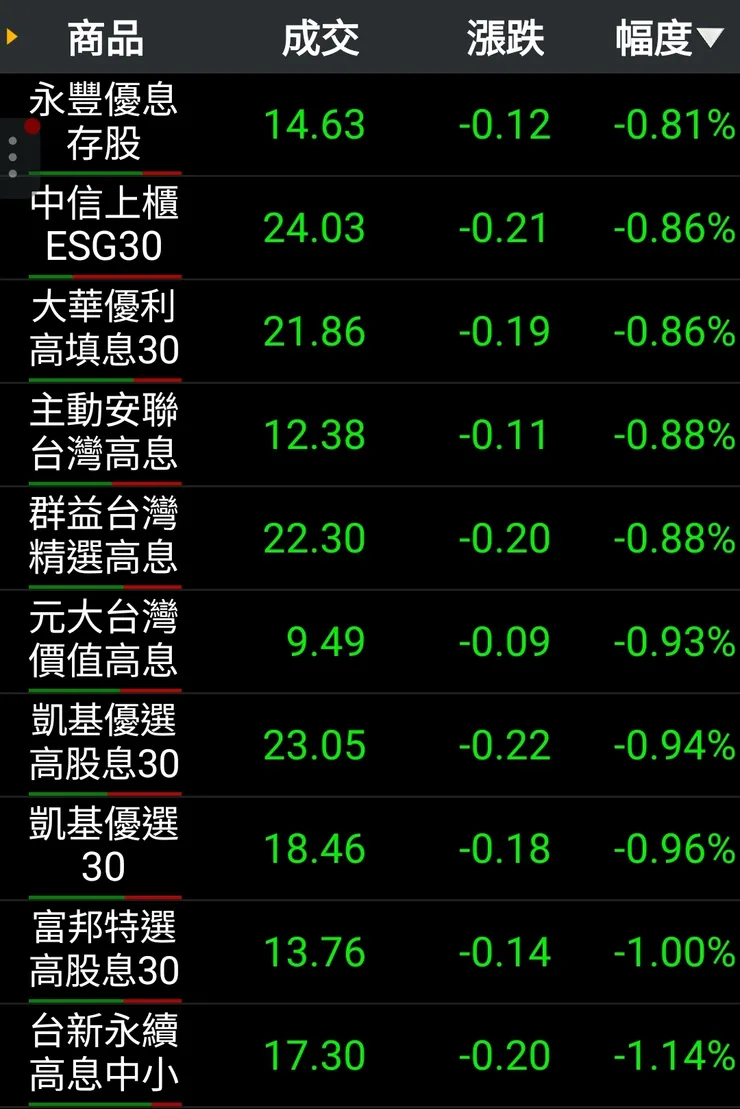740x1109 pixels.
Task: Tap the green-red volume bar under 富邦特選高股息30
Action: (x=103, y=1000)
